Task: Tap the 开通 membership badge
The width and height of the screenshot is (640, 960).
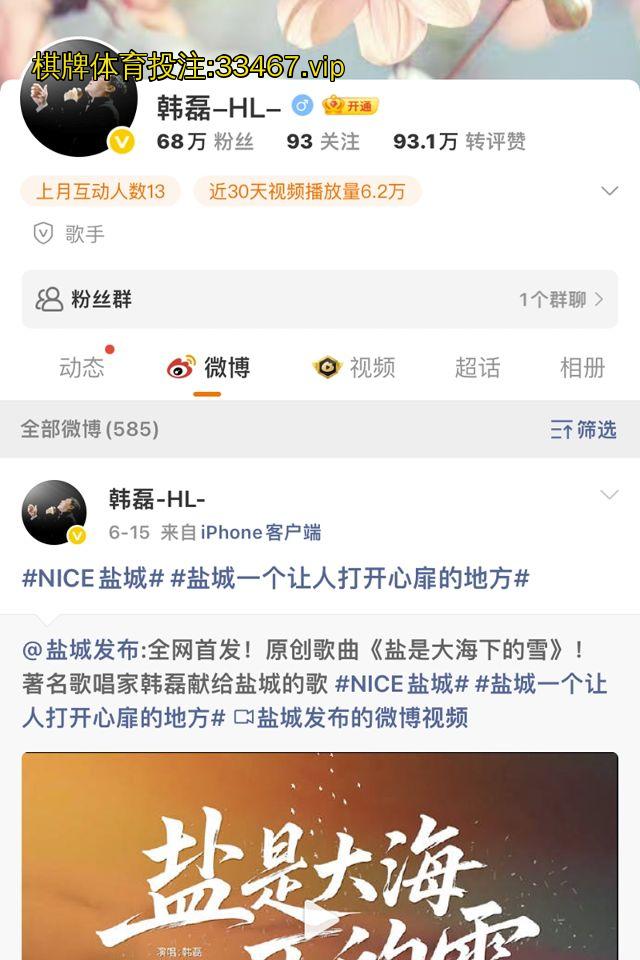Action: [350, 106]
